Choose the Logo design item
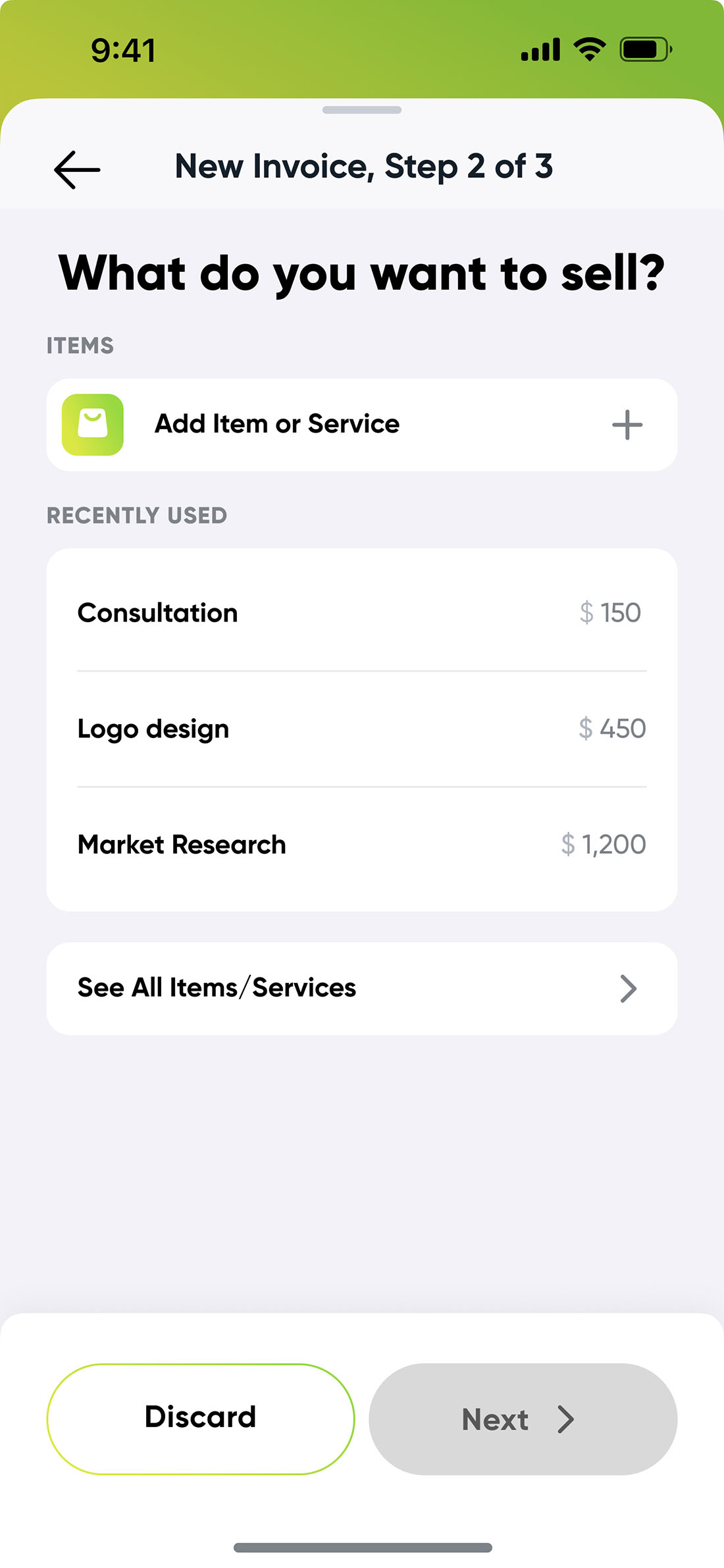The width and height of the screenshot is (724, 1568). [x=362, y=729]
